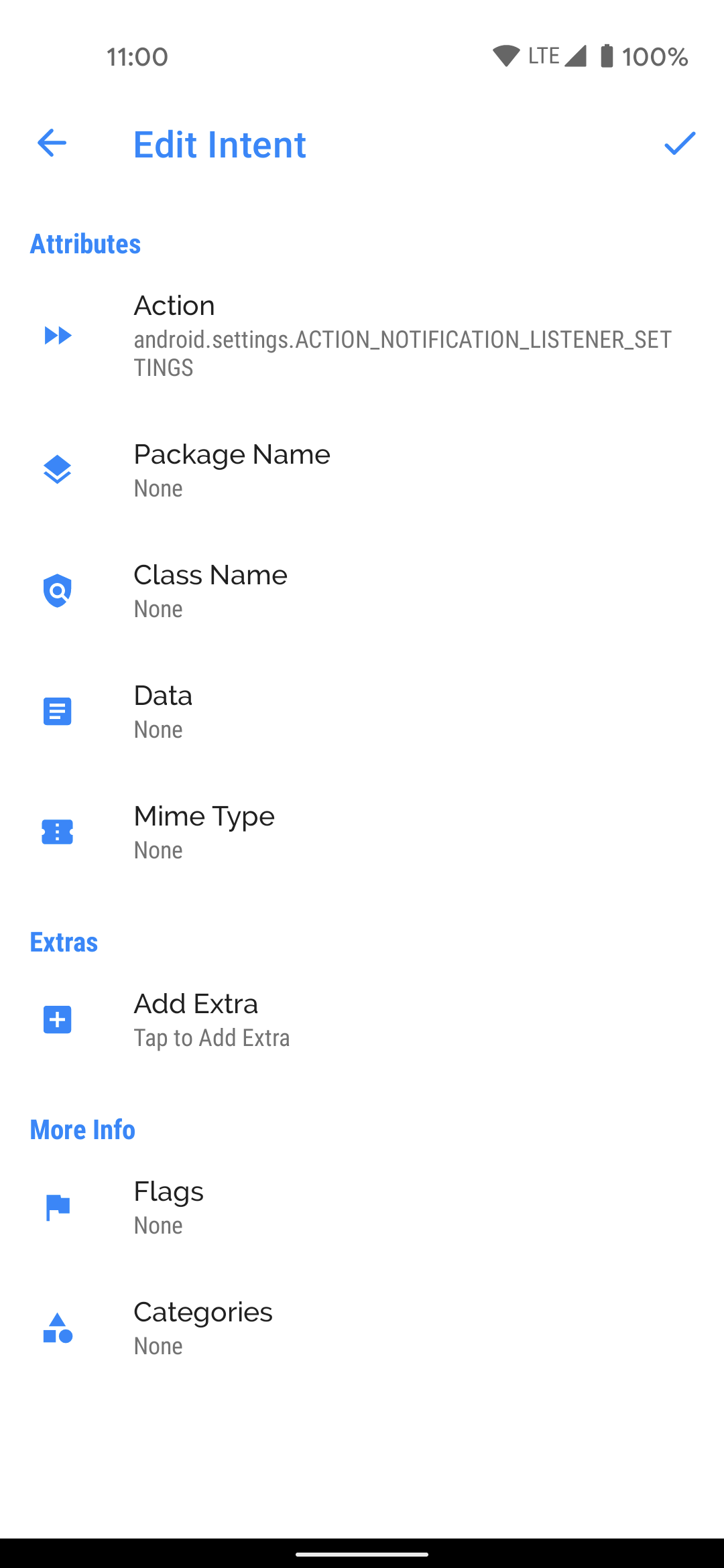Go back using the arrow icon
The image size is (724, 1568).
coord(52,143)
